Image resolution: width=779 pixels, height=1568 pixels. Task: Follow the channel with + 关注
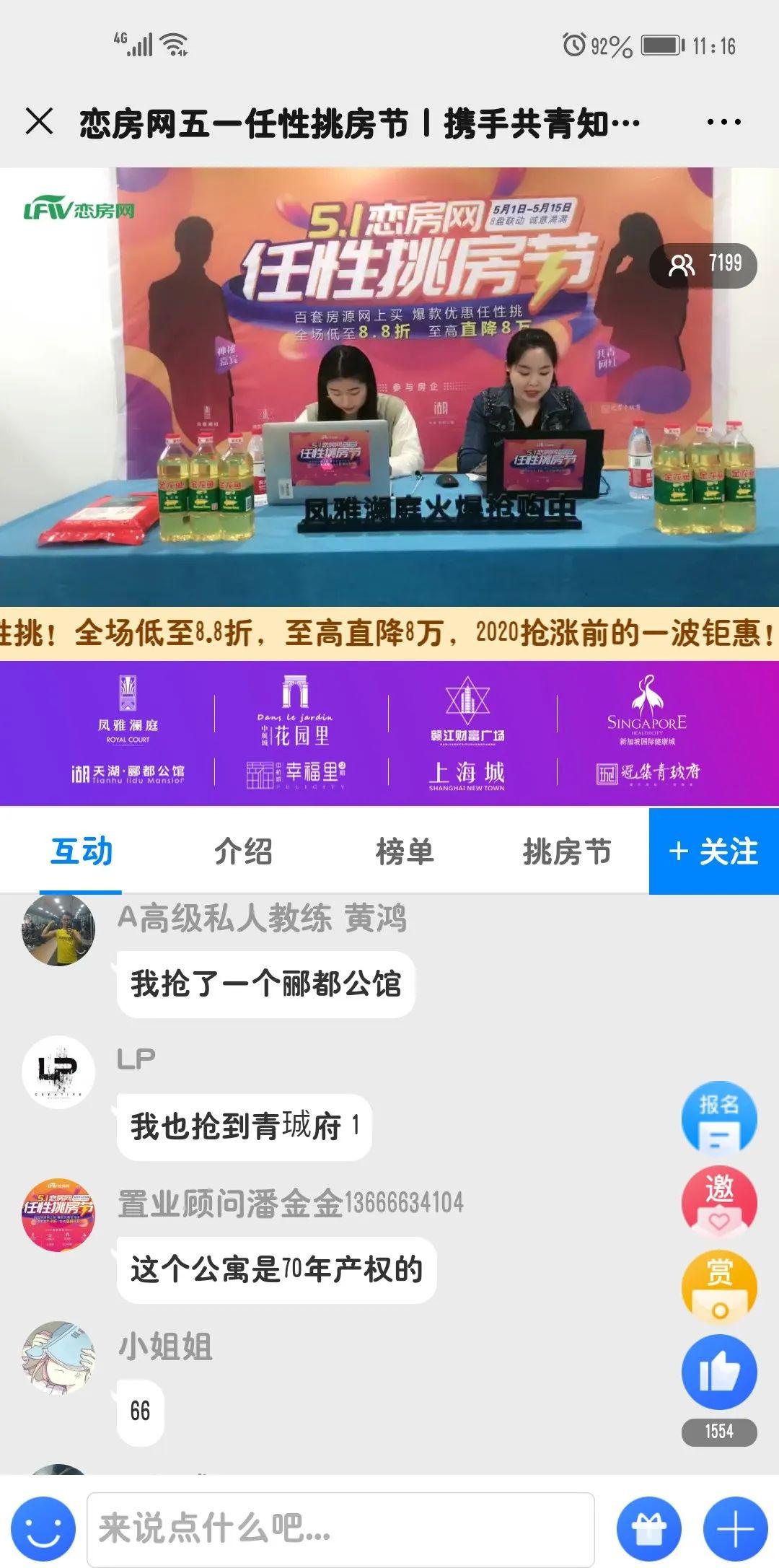pos(713,851)
